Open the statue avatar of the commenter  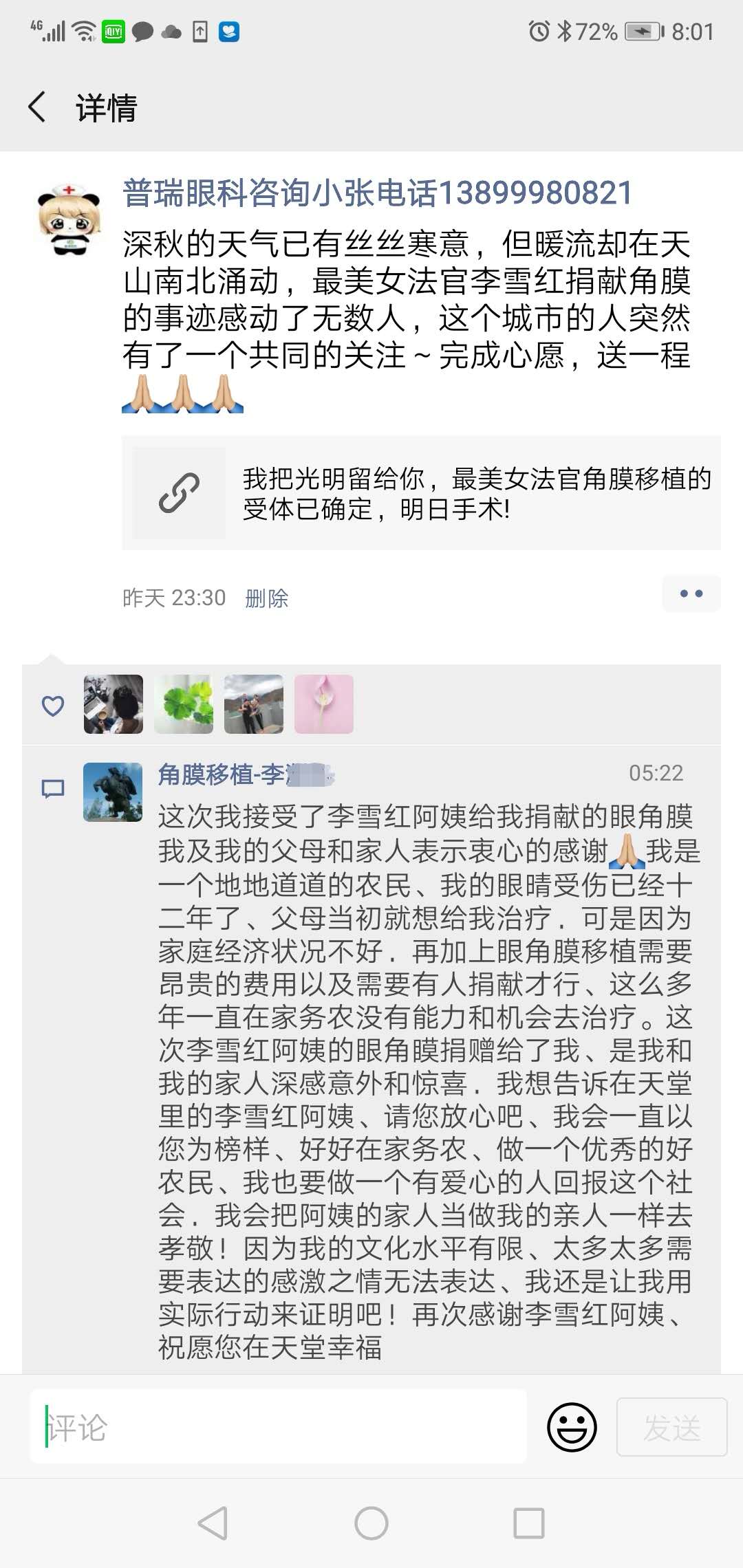113,792
